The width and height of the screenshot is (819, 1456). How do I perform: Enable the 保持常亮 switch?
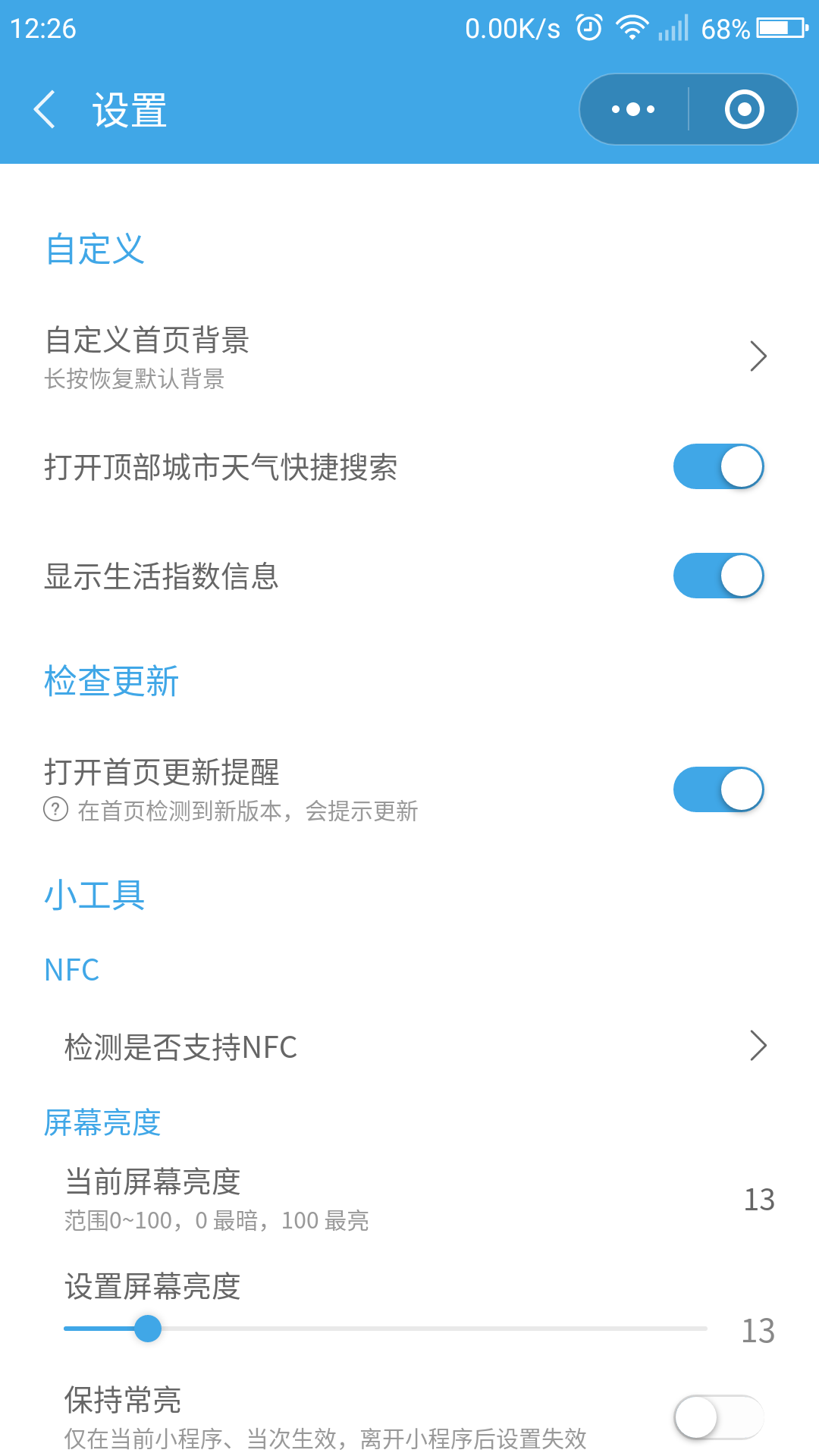click(718, 1417)
